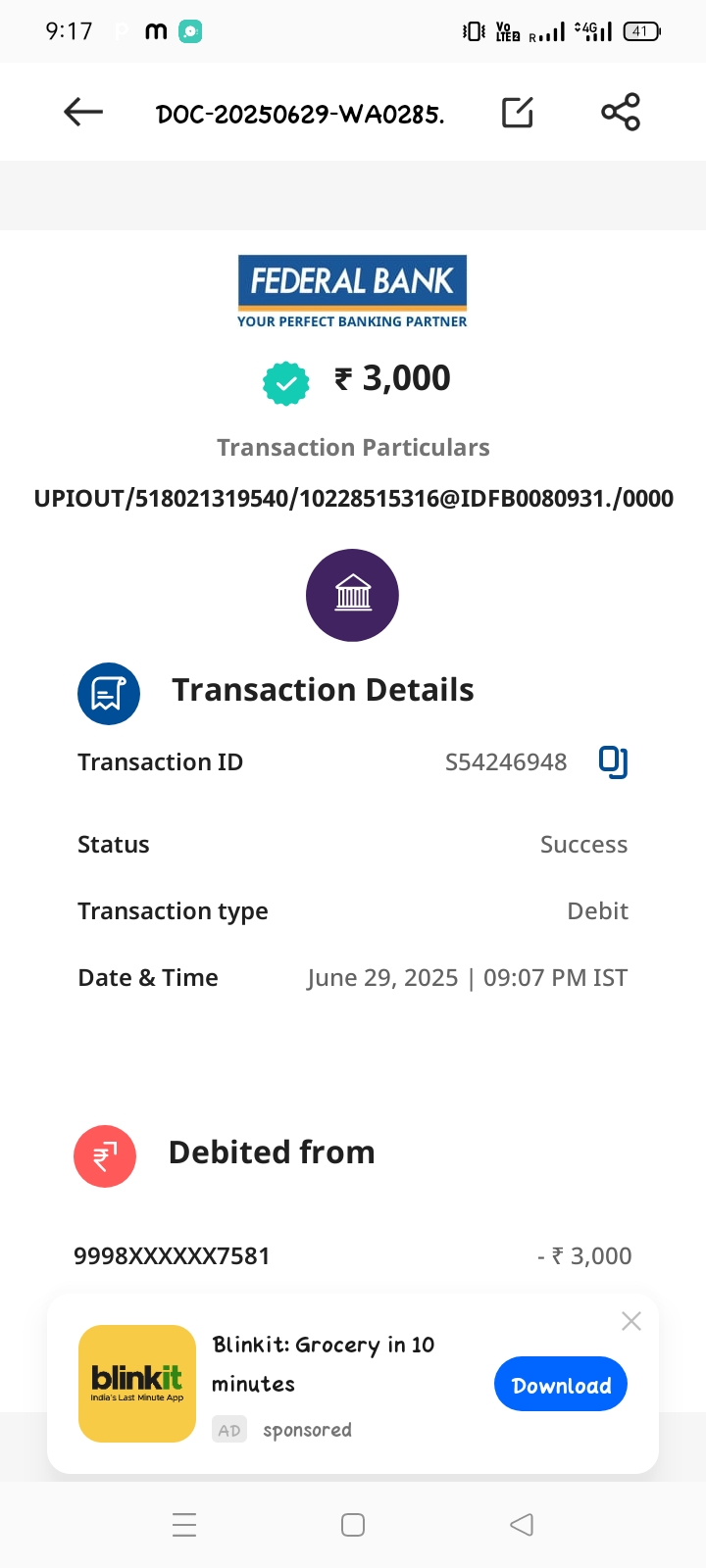This screenshot has width=706, height=1568.
Task: Open the edit document icon
Action: (x=518, y=113)
